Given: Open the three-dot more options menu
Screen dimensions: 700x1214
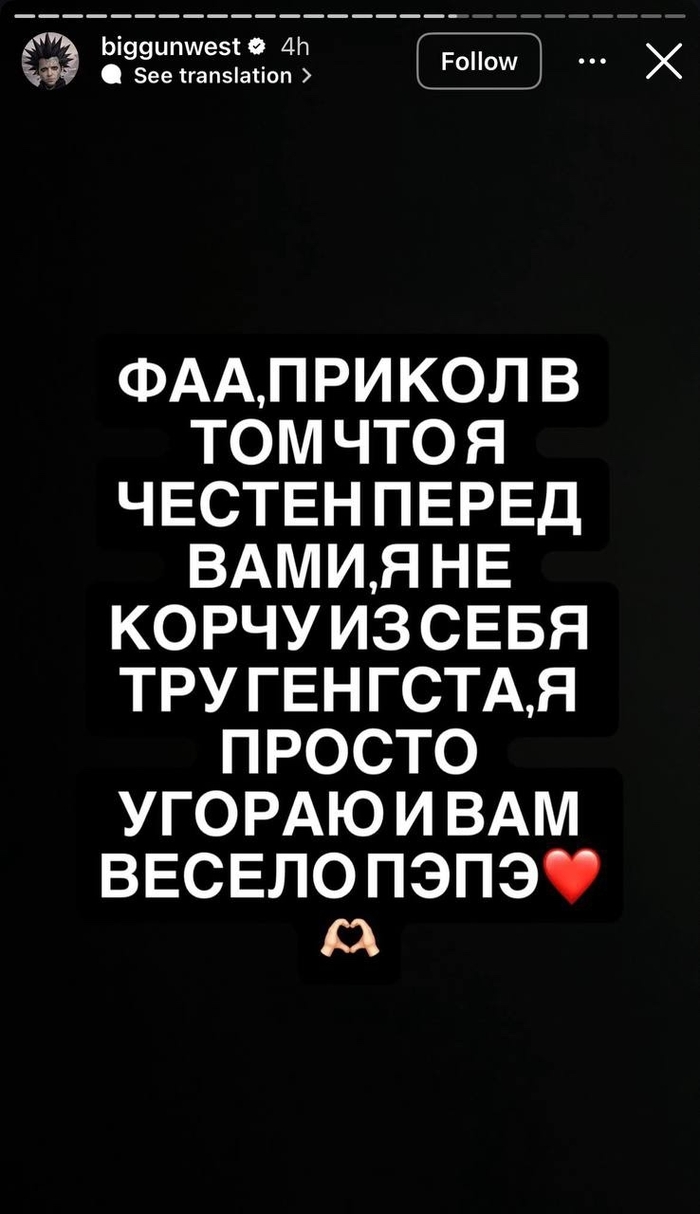Looking at the screenshot, I should 592,61.
